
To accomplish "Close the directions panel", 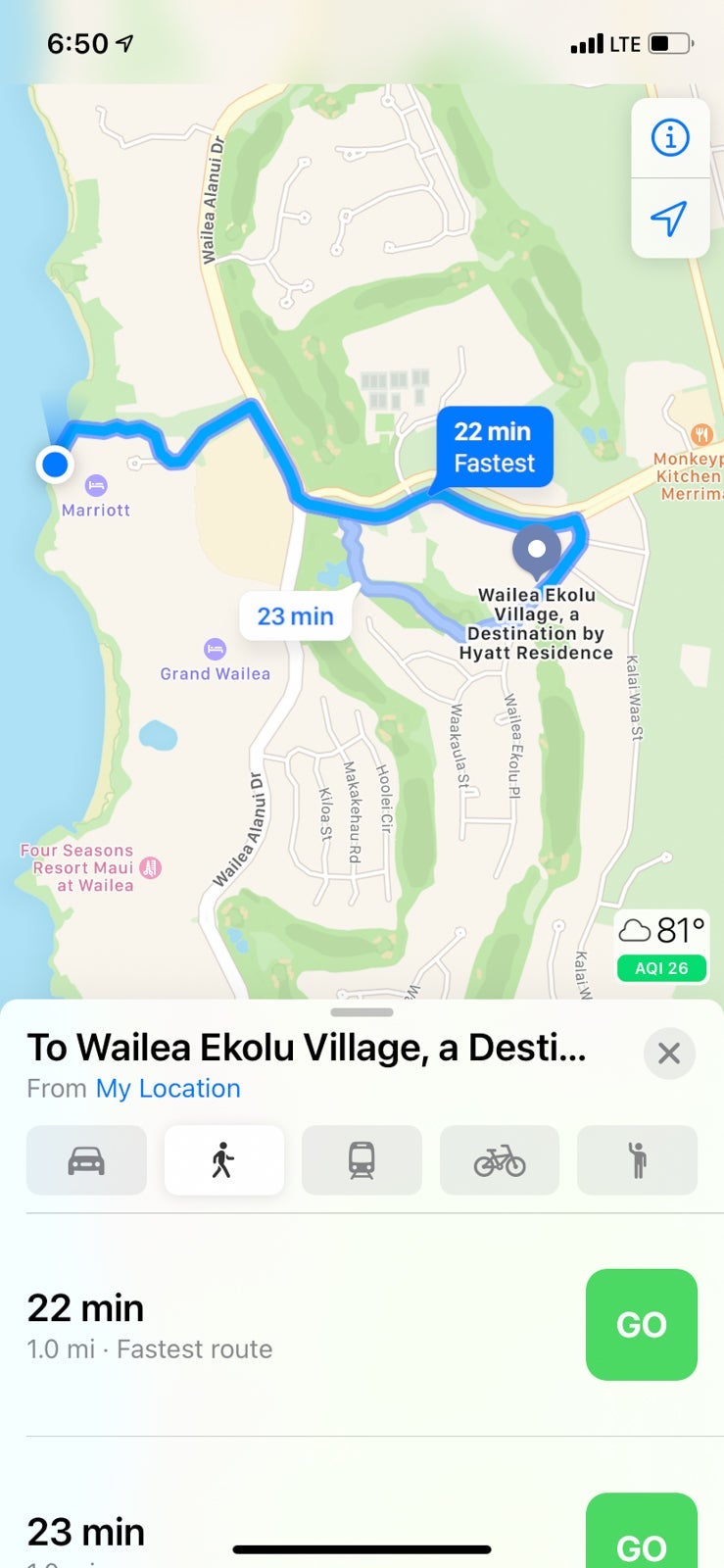I will point(669,1053).
